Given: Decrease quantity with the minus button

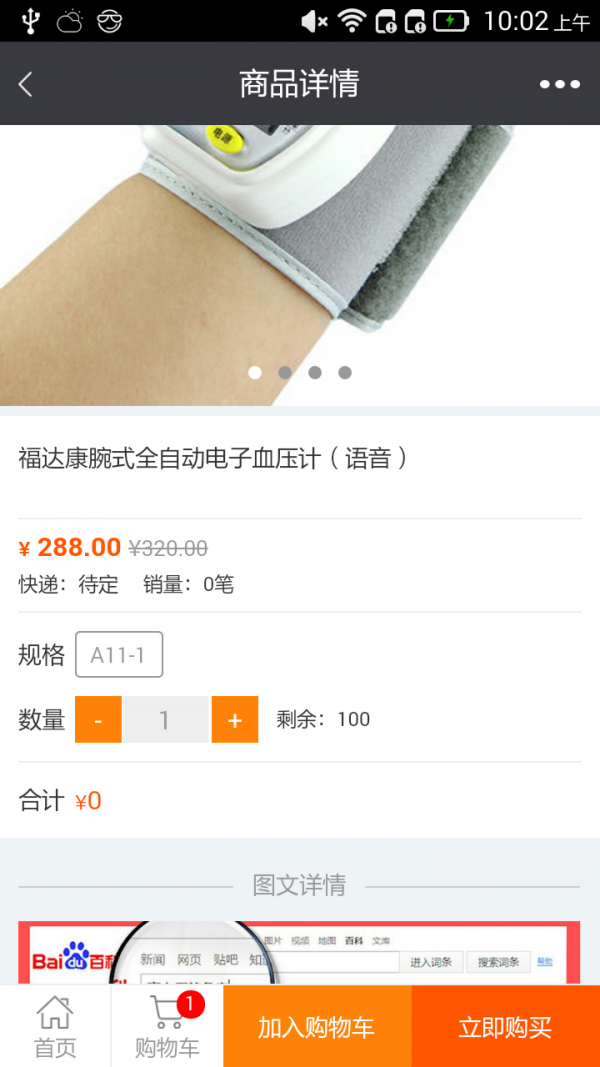Looking at the screenshot, I should 98,720.
